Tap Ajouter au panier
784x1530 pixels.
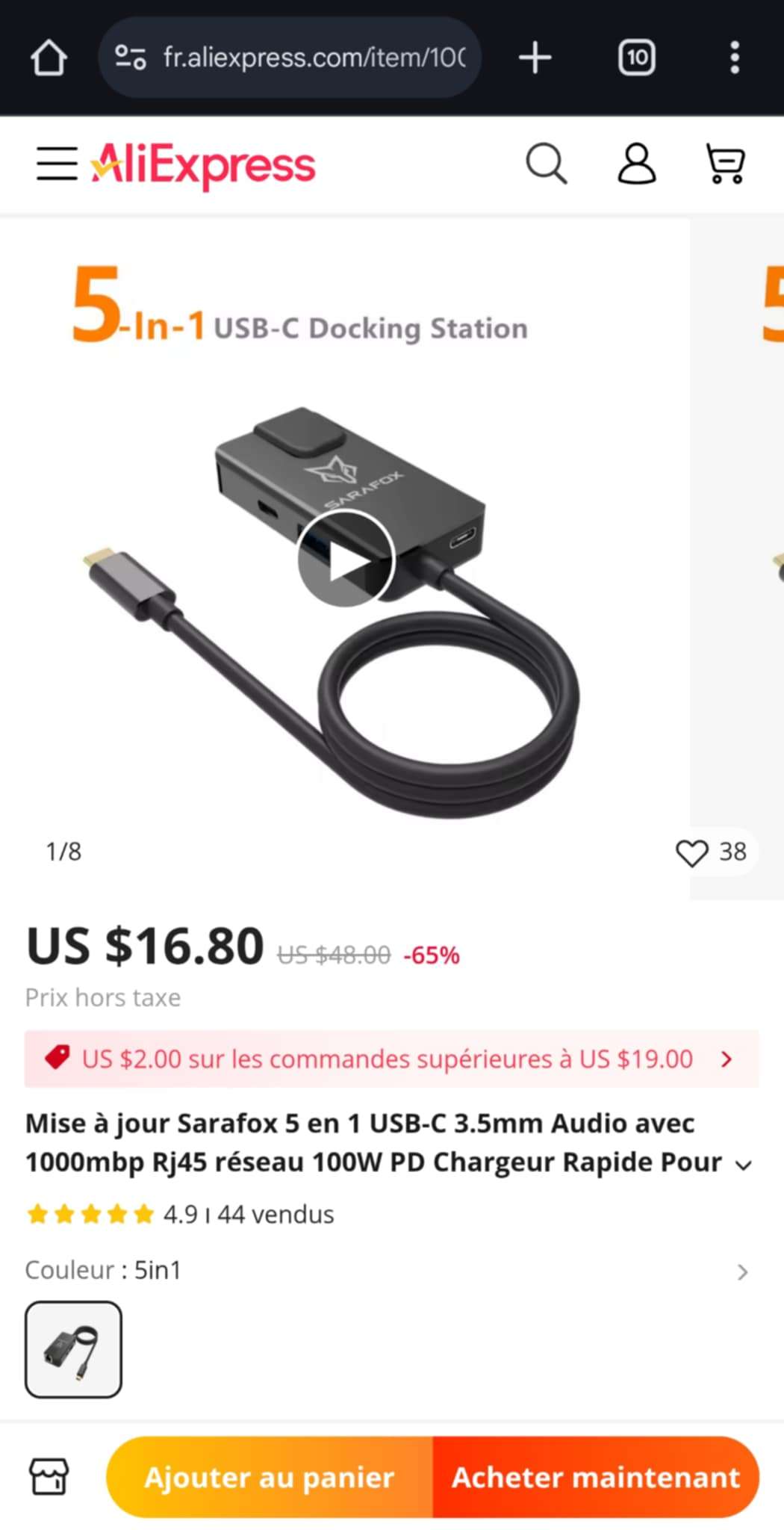(270, 1477)
